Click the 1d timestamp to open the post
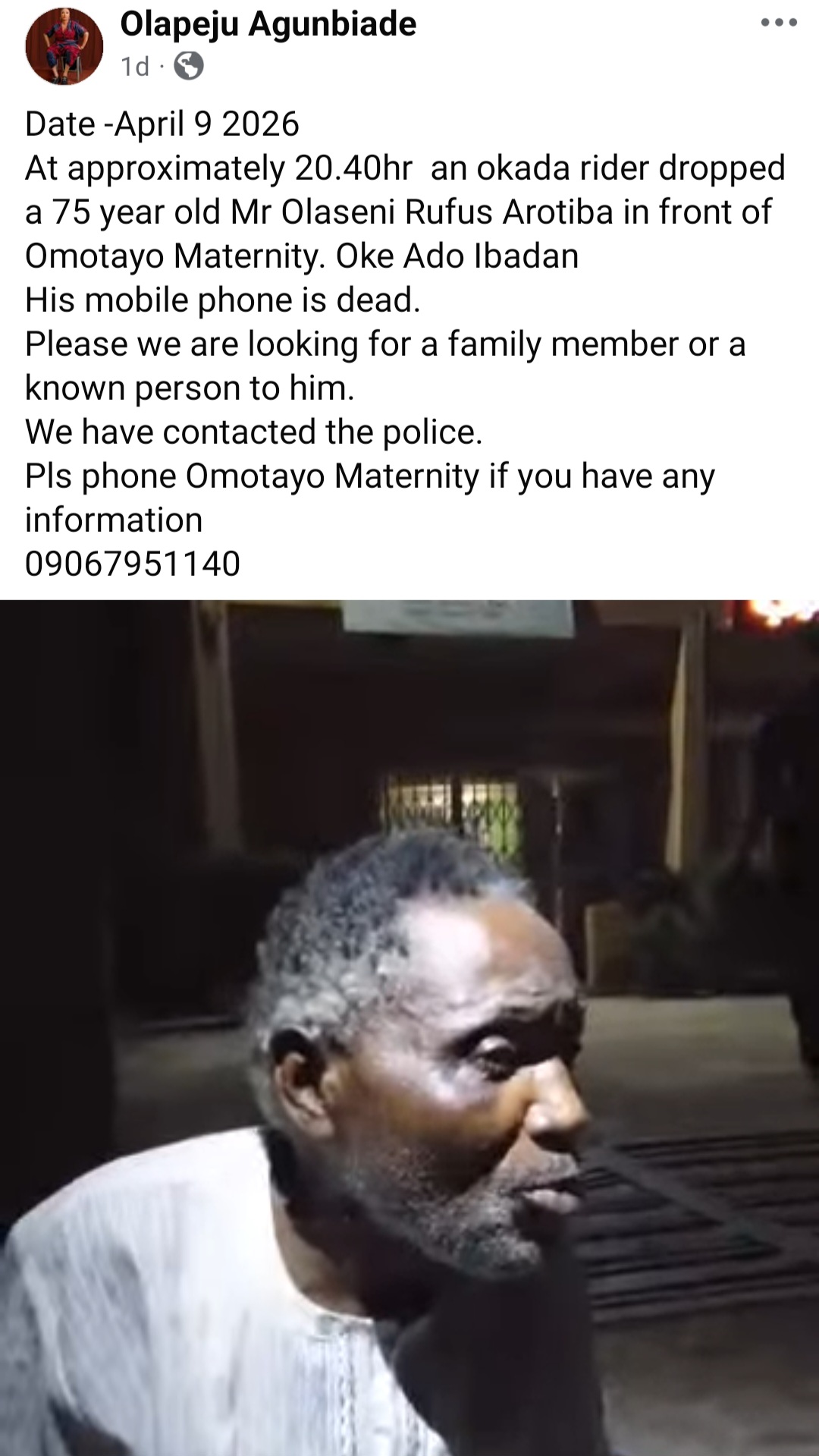819x1456 pixels. [136, 64]
